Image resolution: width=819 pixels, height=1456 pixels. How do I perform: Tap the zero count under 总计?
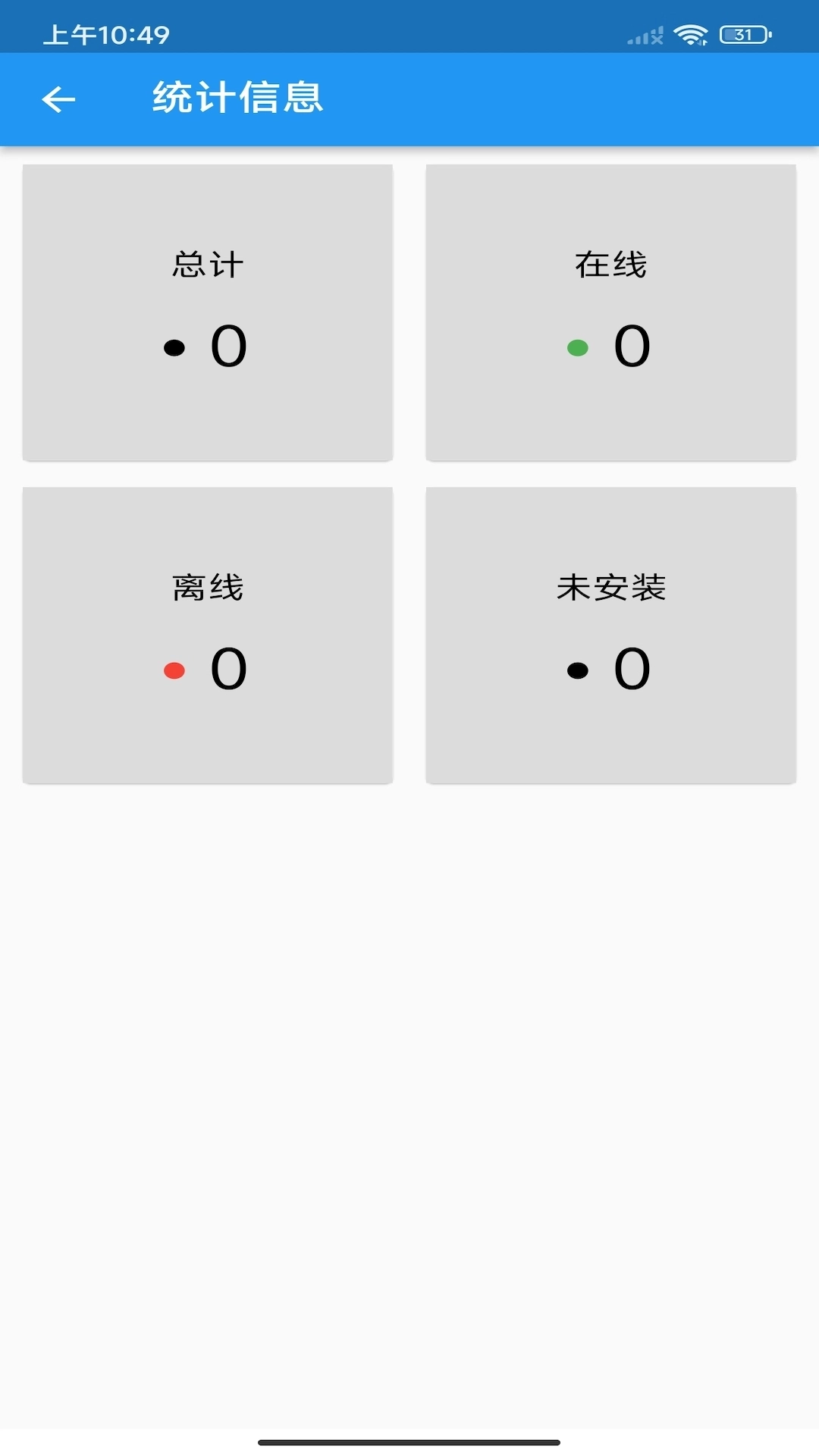click(227, 346)
